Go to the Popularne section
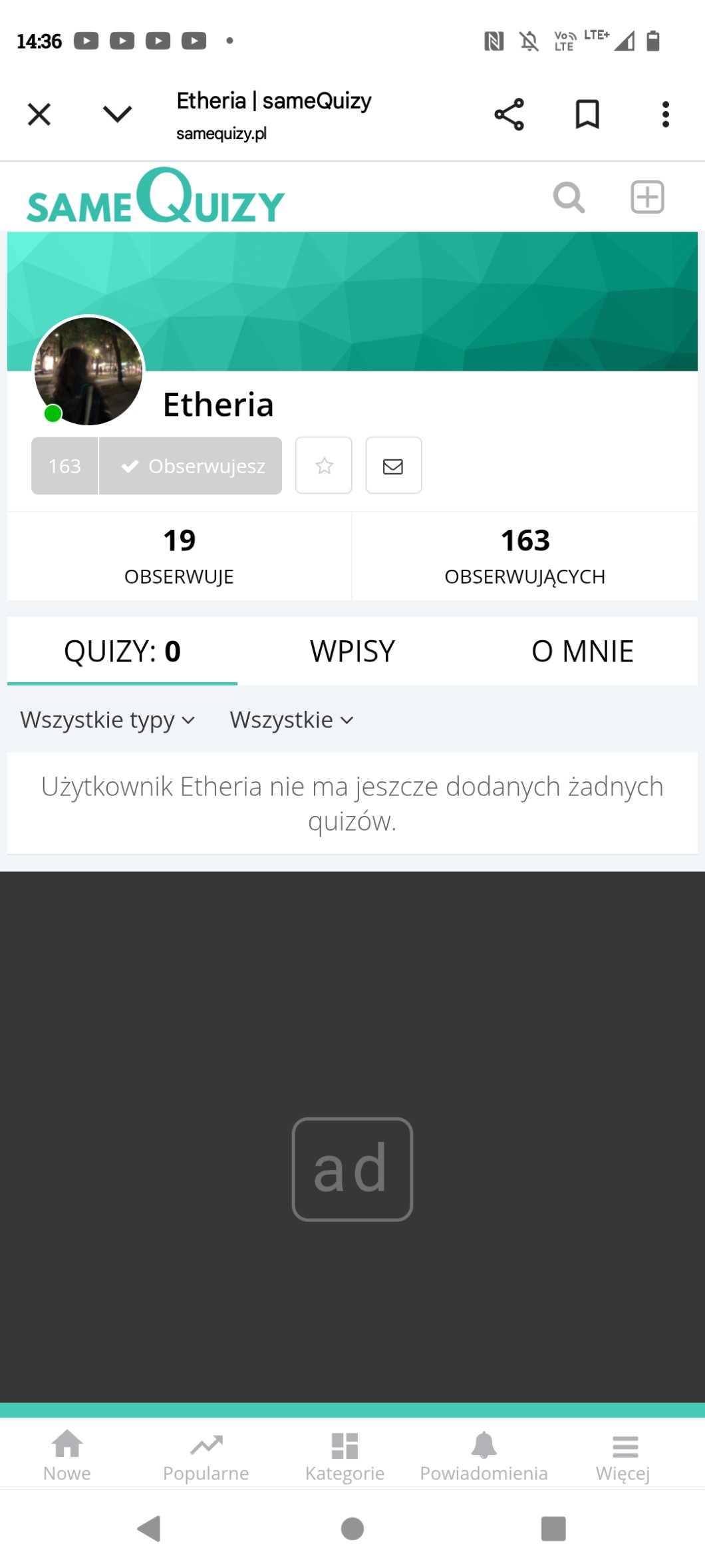The width and height of the screenshot is (705, 1568). point(206,1456)
